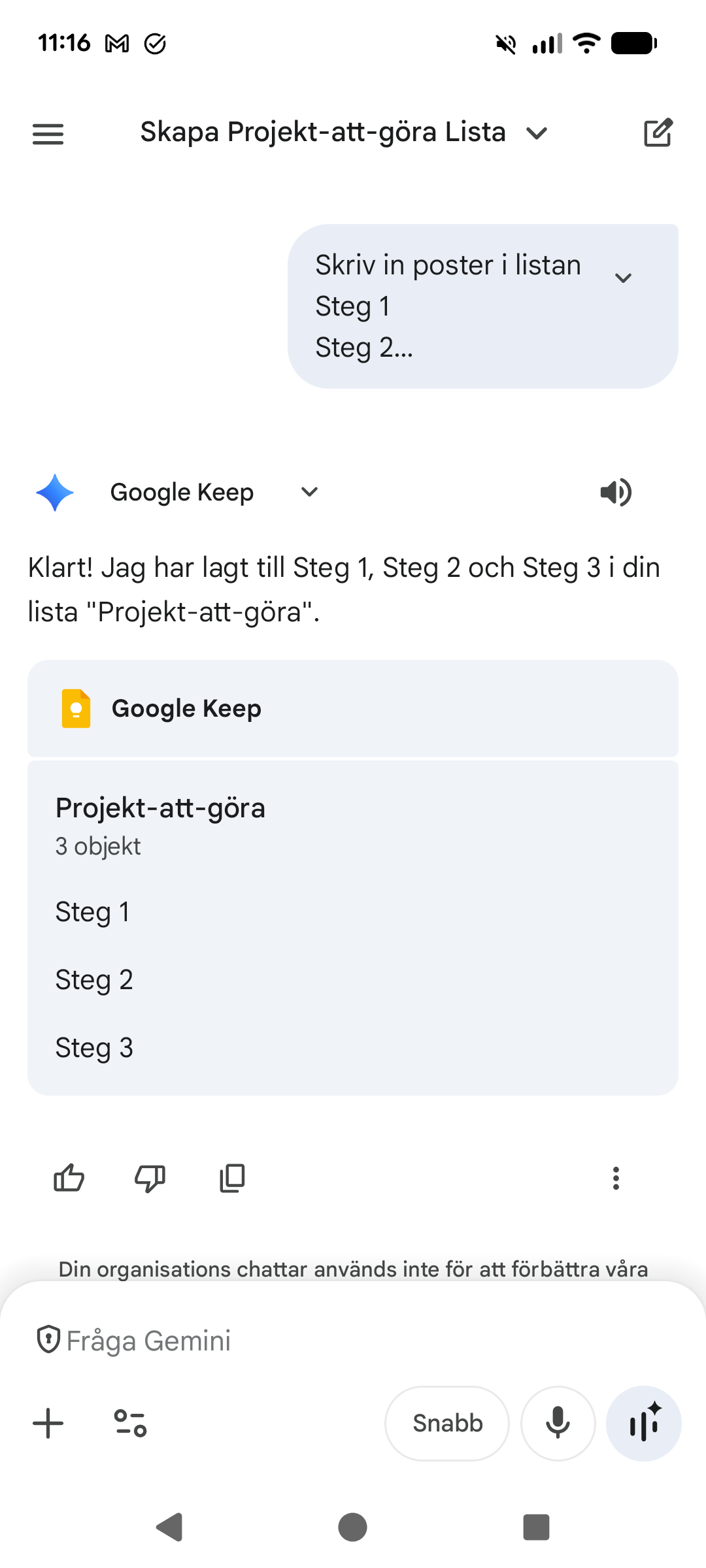Screen dimensions: 706x1568
Task: Go back using the system back button
Action: point(170,1527)
